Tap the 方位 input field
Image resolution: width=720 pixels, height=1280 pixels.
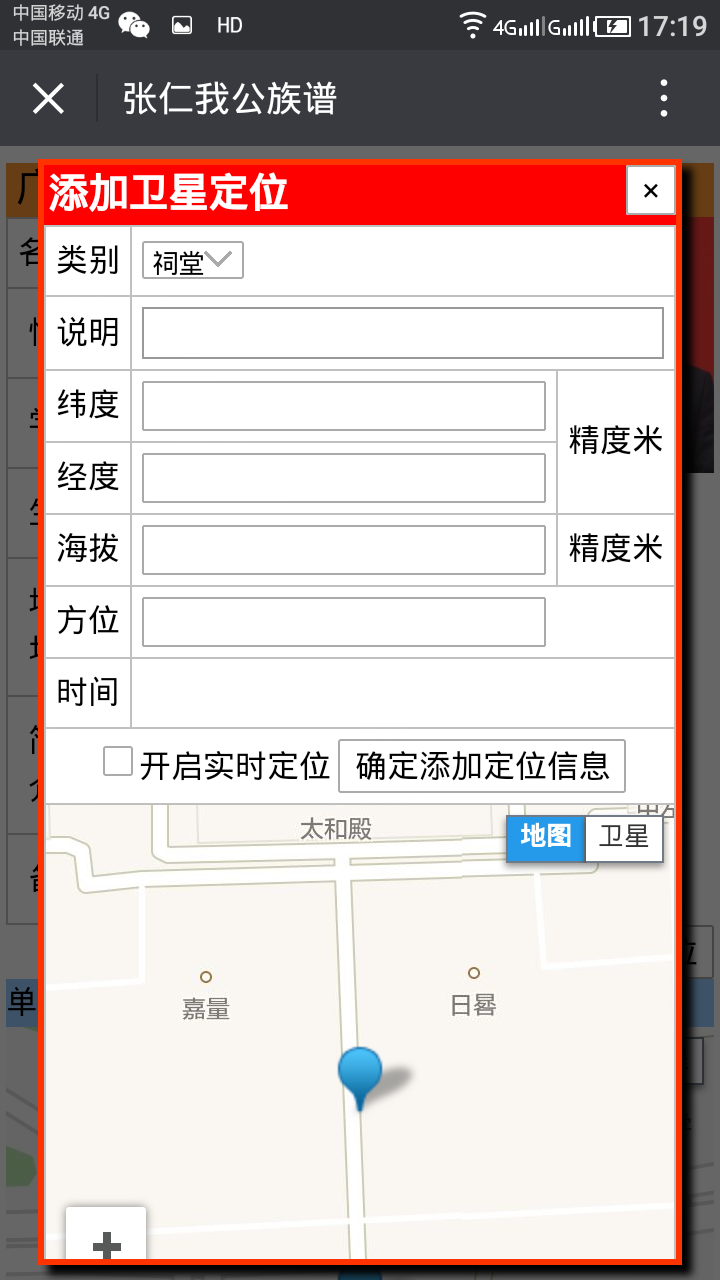click(x=343, y=622)
